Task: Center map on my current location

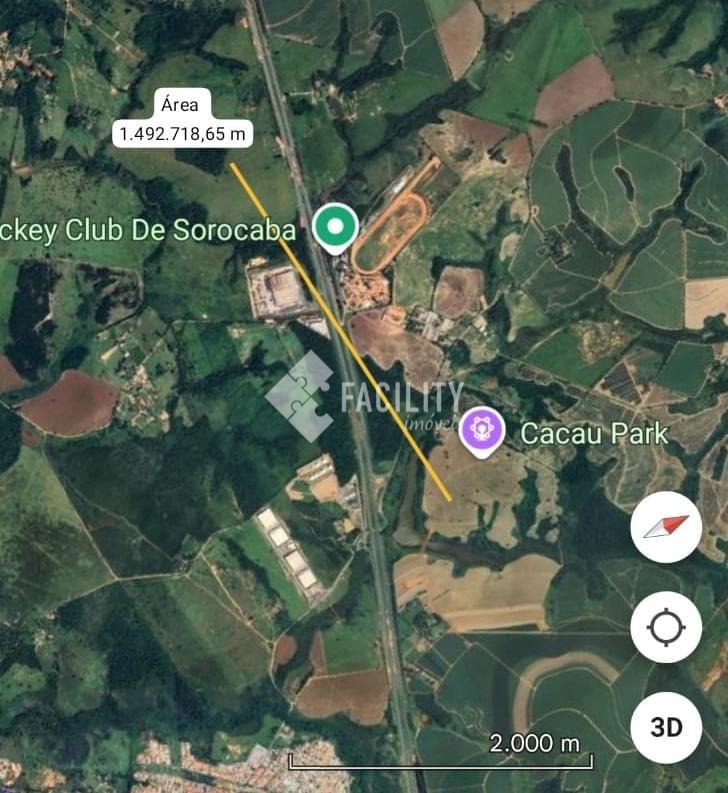Action: click(x=666, y=627)
